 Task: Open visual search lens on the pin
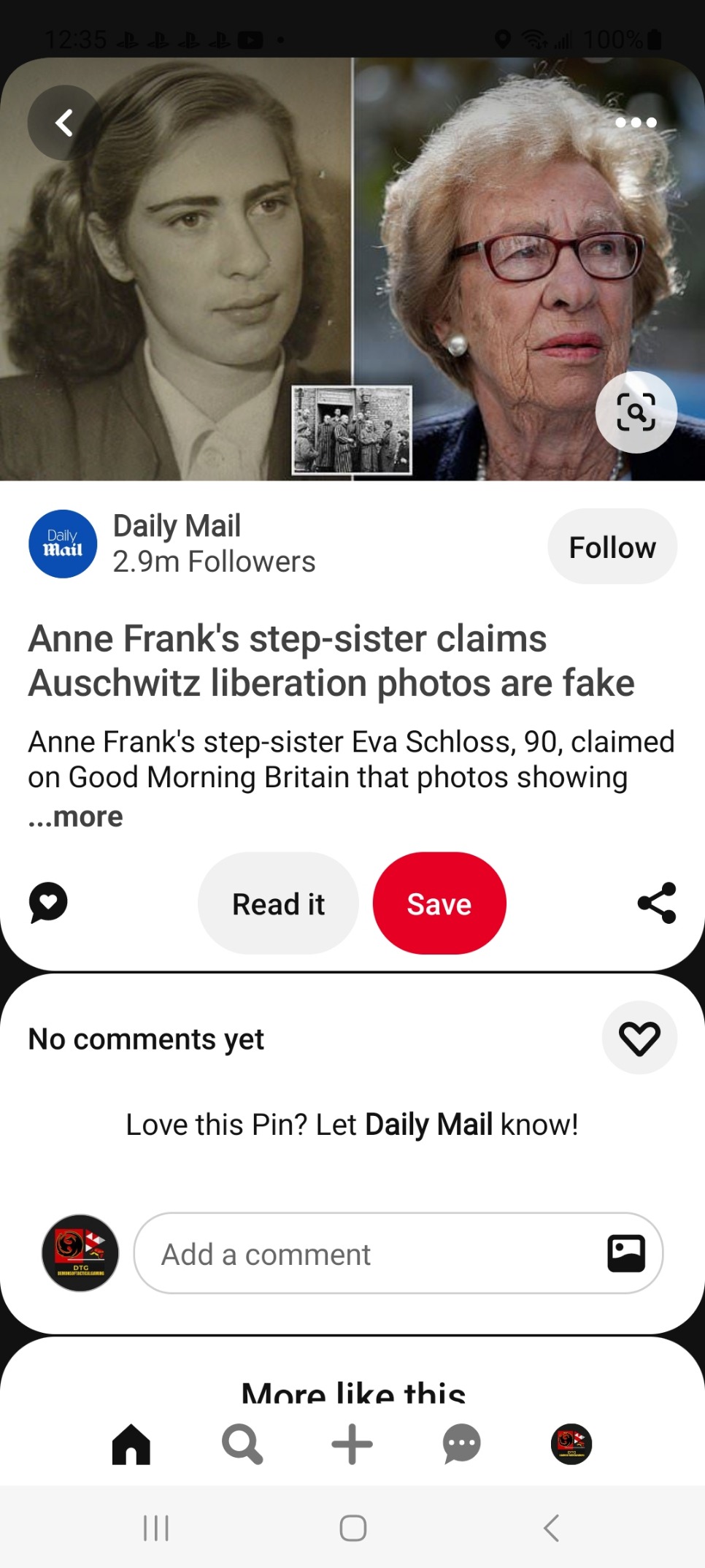pyautogui.click(x=636, y=412)
